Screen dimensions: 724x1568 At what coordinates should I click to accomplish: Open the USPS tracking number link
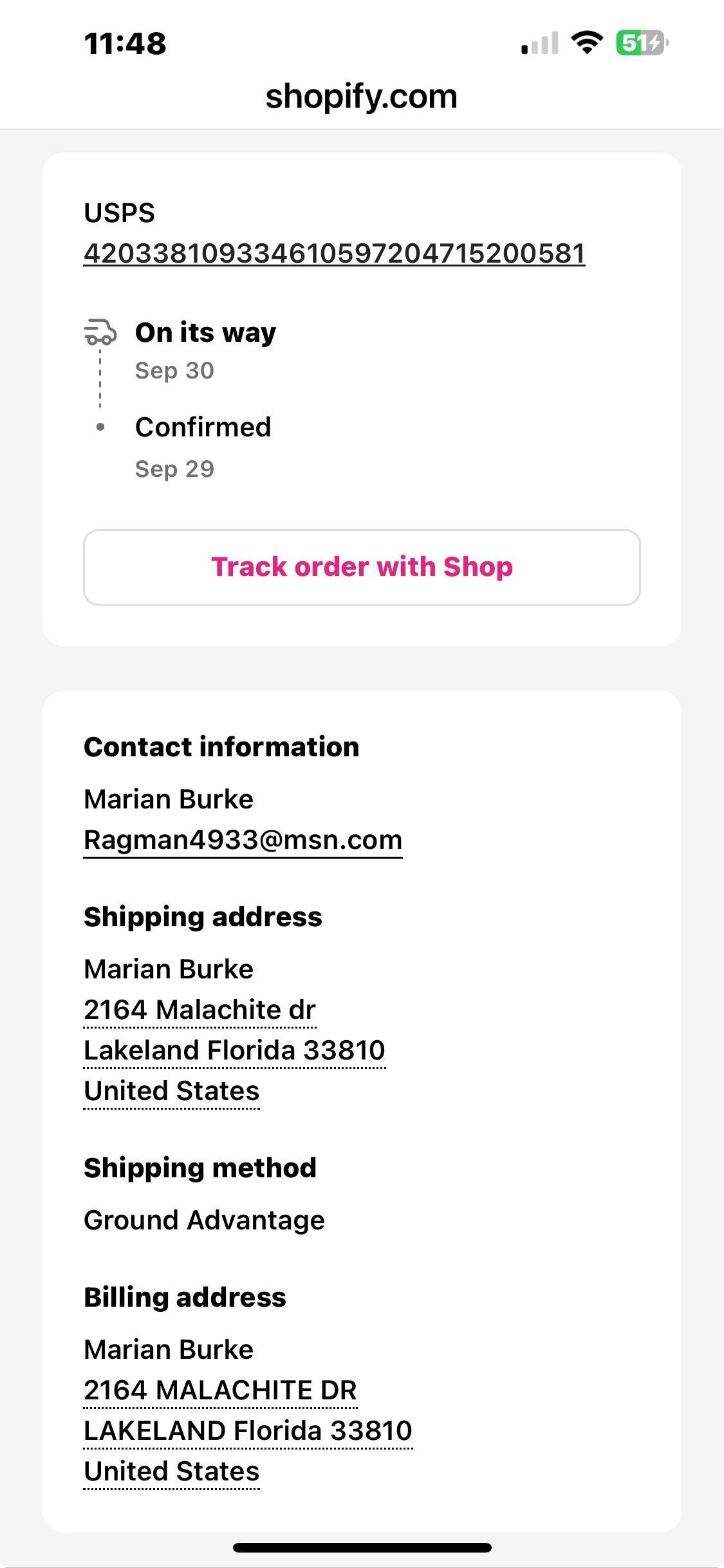(x=334, y=253)
